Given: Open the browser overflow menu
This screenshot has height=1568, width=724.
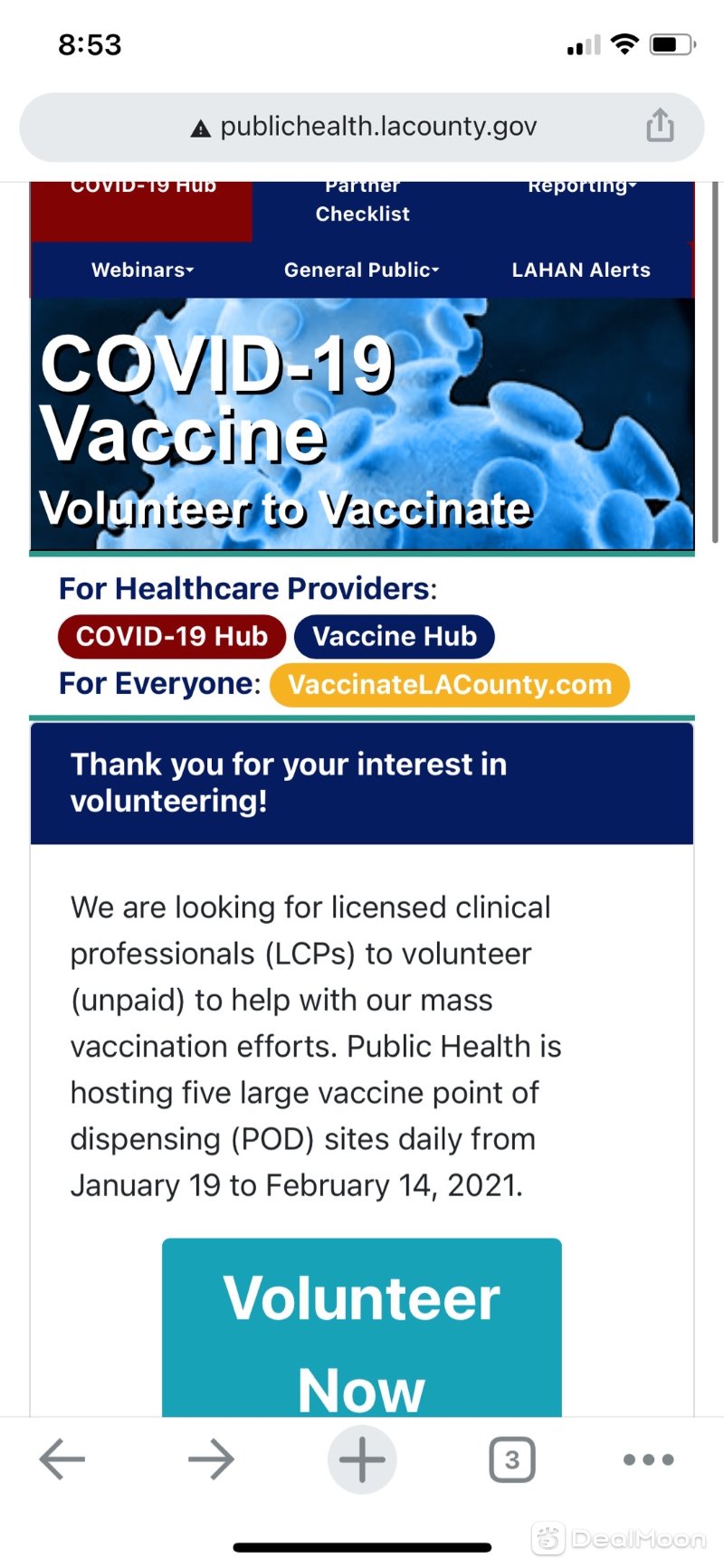Looking at the screenshot, I should (x=649, y=1459).
